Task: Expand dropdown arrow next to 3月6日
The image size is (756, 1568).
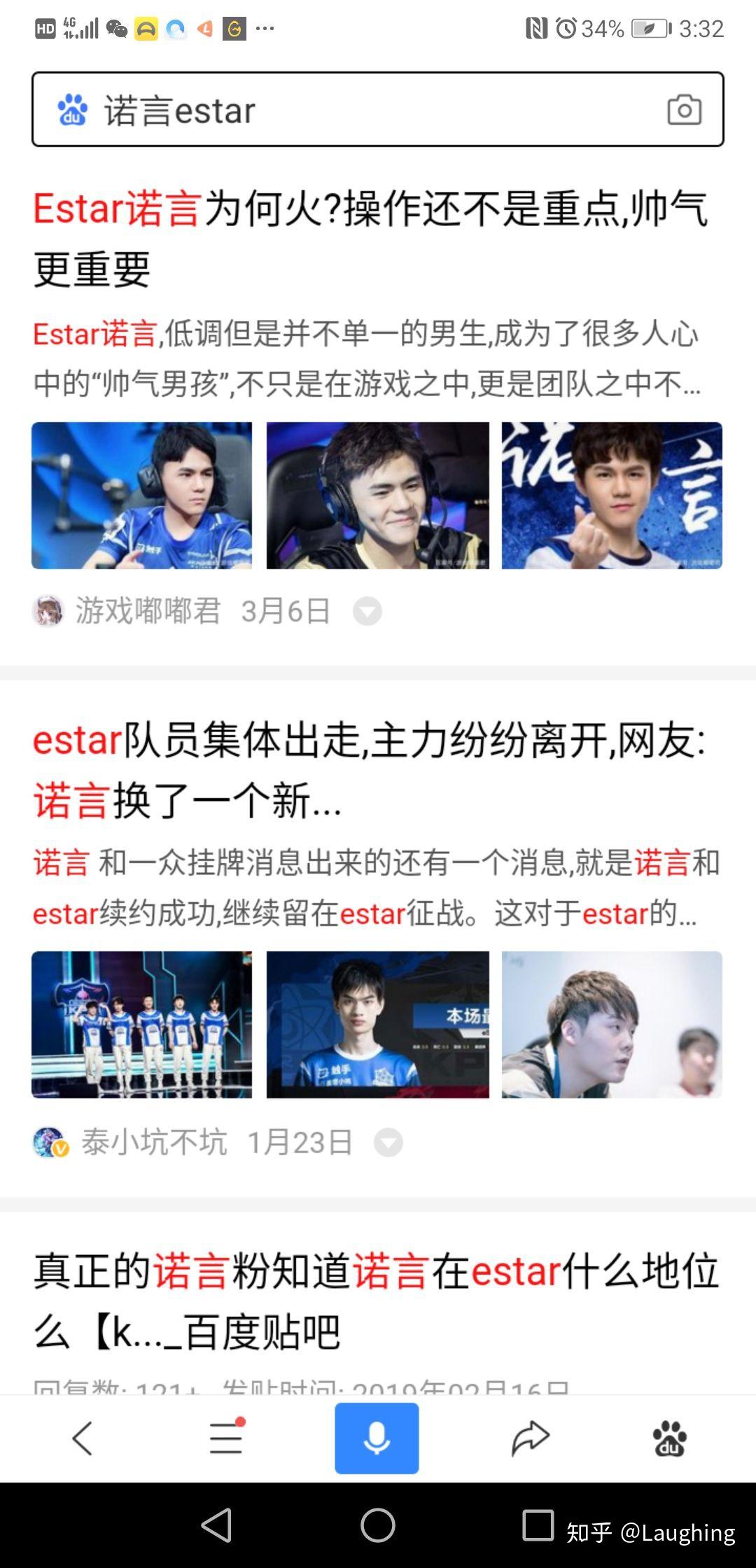Action: 367,612
